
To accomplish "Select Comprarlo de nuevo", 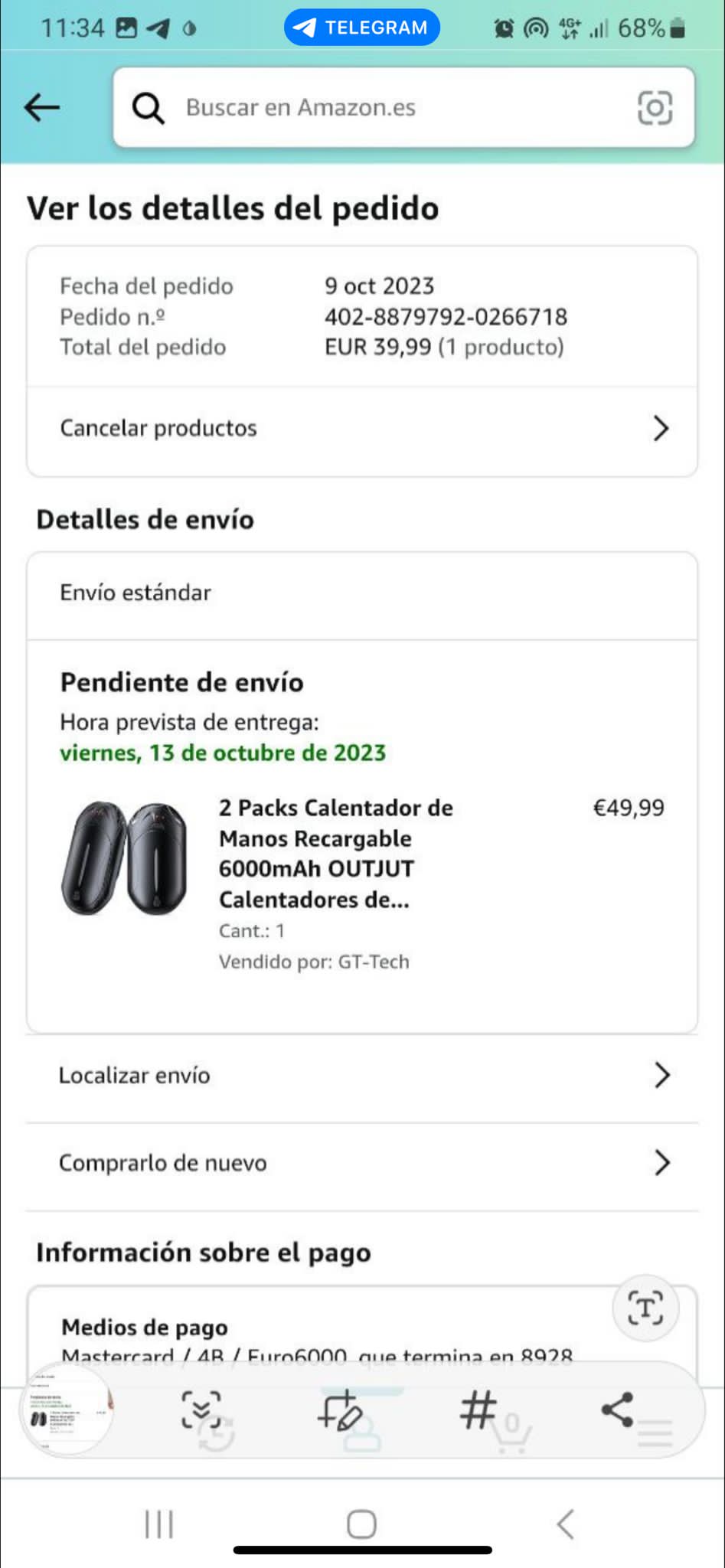I will 362,1164.
